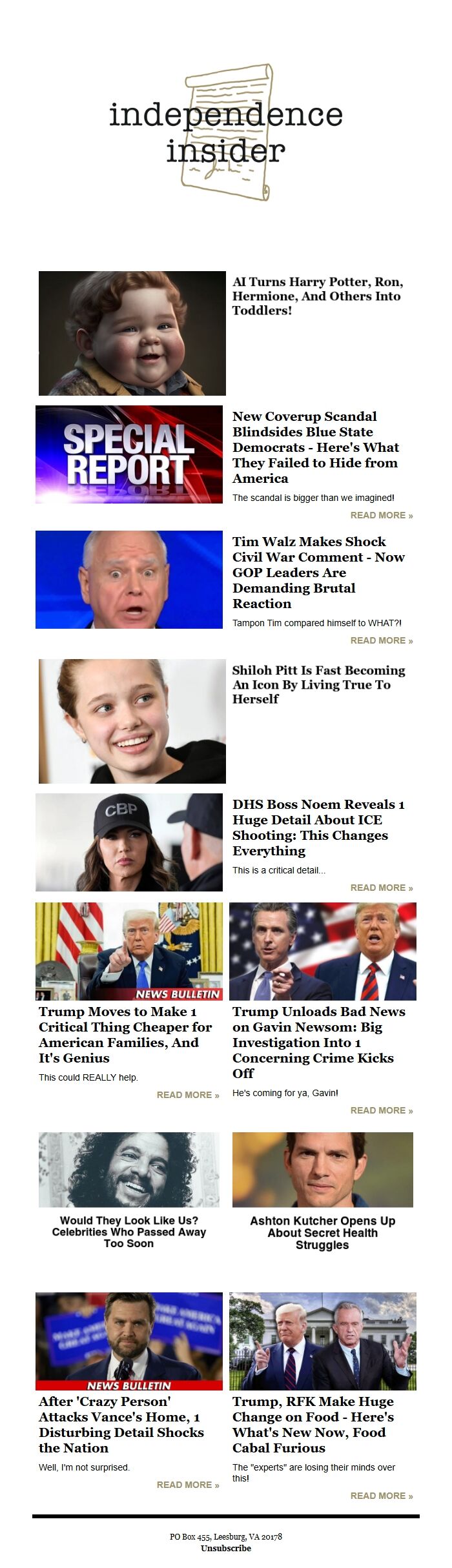Open 'Celebrities Who Passed Away Too Soon'
Viewport: 452px width, 1568px height.
[x=129, y=1232]
